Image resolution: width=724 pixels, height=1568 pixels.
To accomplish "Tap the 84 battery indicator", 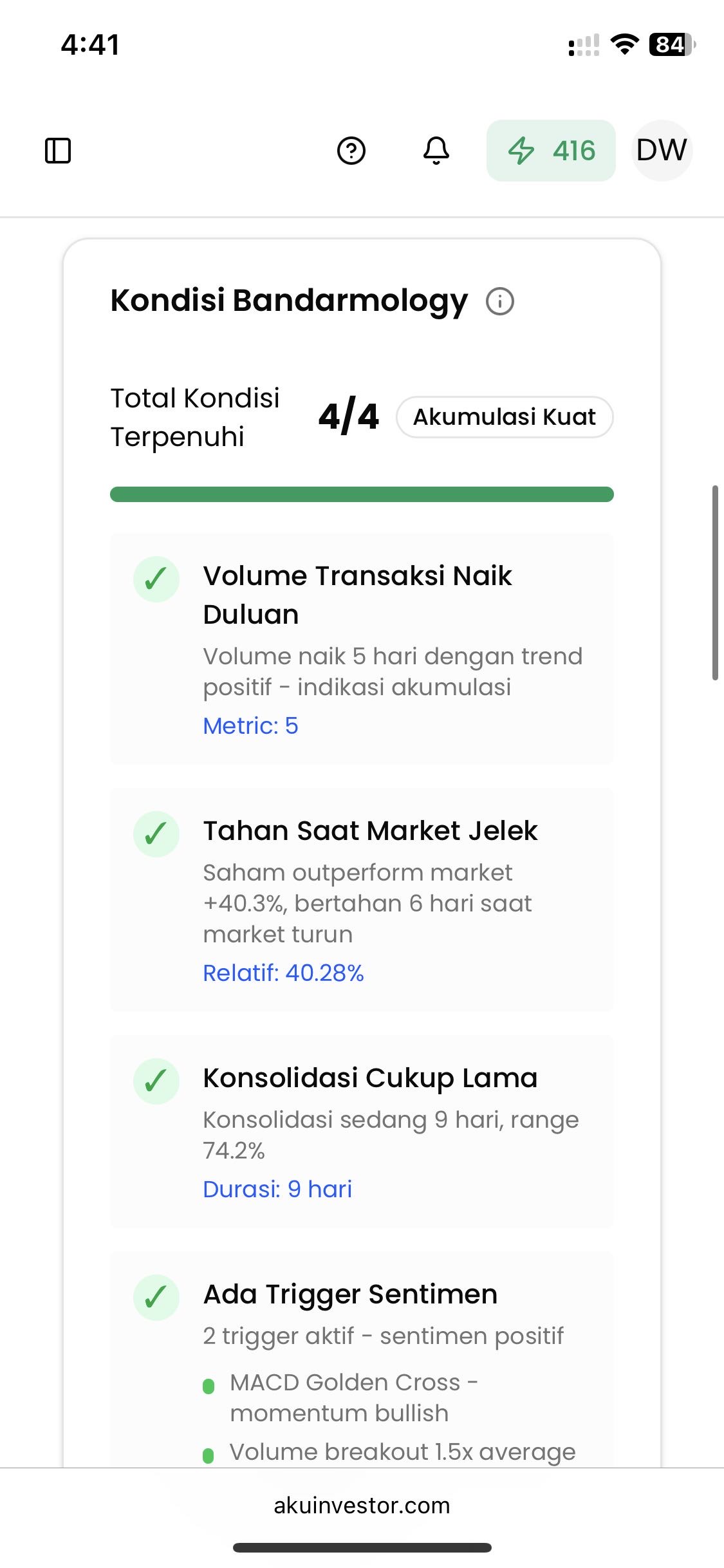I will [667, 45].
